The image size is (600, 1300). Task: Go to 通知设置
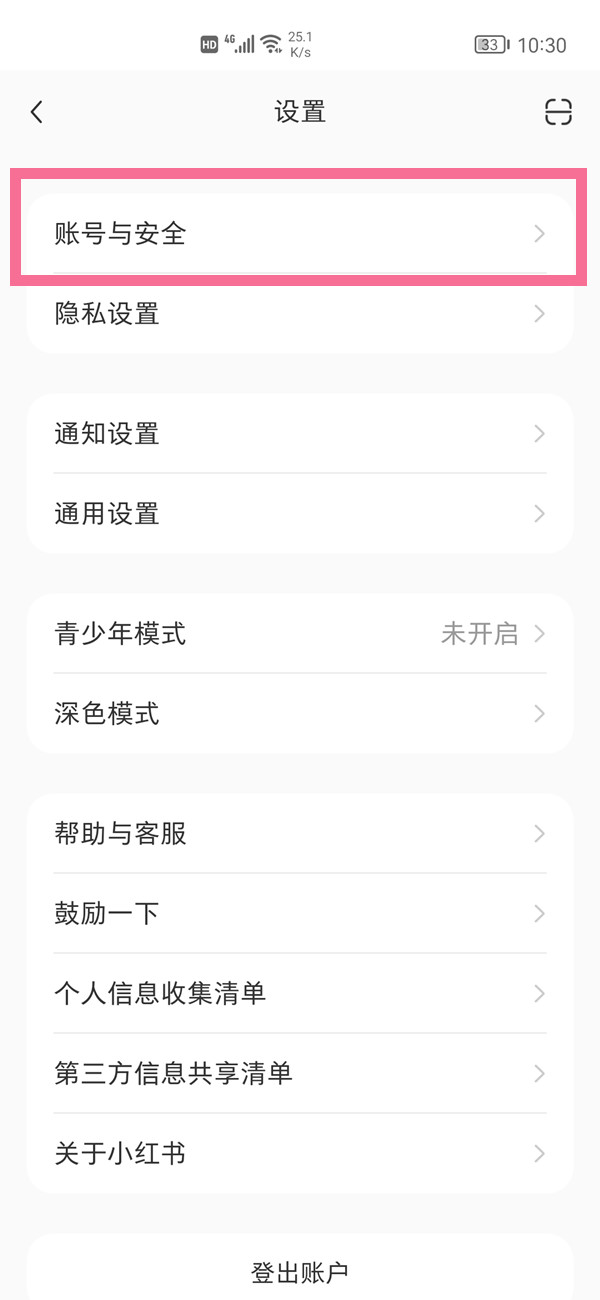point(300,434)
